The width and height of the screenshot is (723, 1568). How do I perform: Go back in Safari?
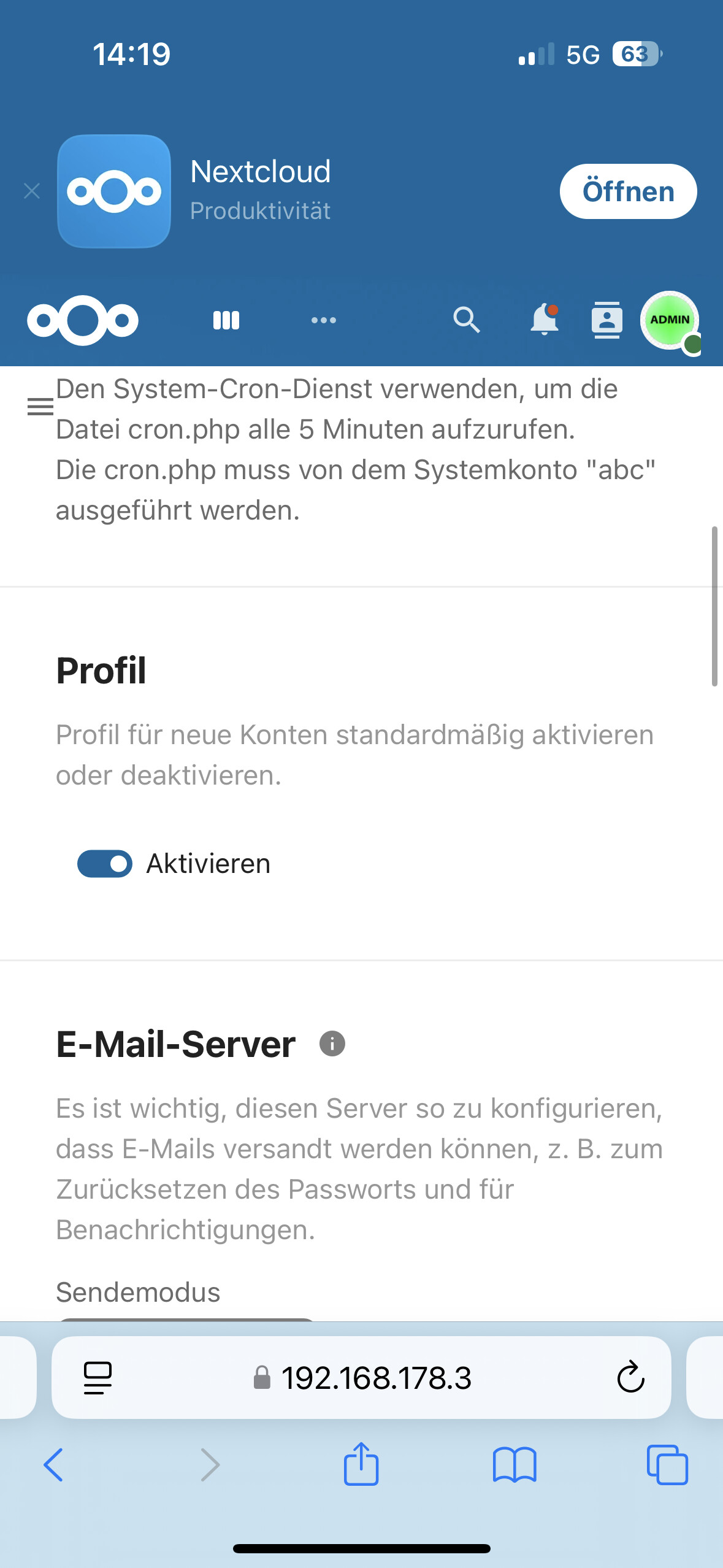(53, 1465)
